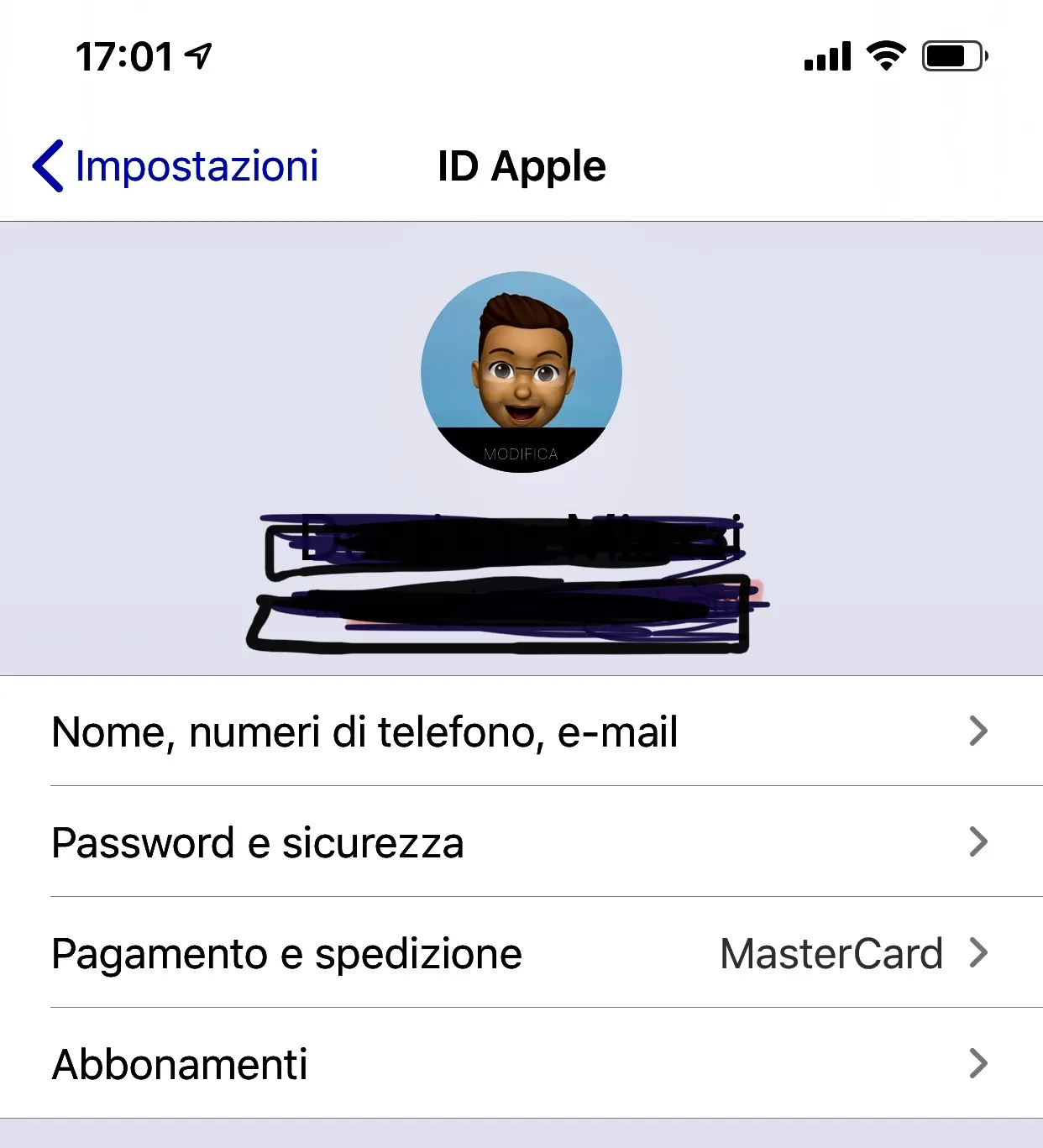This screenshot has height=1148, width=1043.
Task: Open the Abbonamenti row
Action: point(521,1064)
